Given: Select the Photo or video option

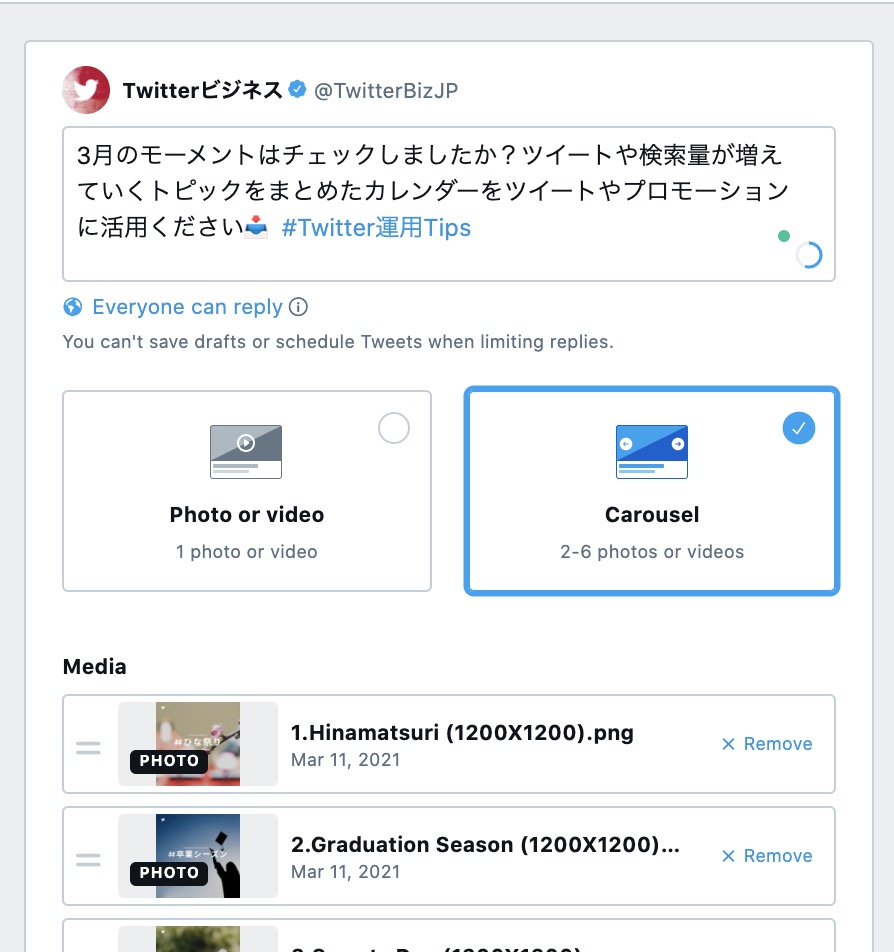Looking at the screenshot, I should click(x=247, y=491).
